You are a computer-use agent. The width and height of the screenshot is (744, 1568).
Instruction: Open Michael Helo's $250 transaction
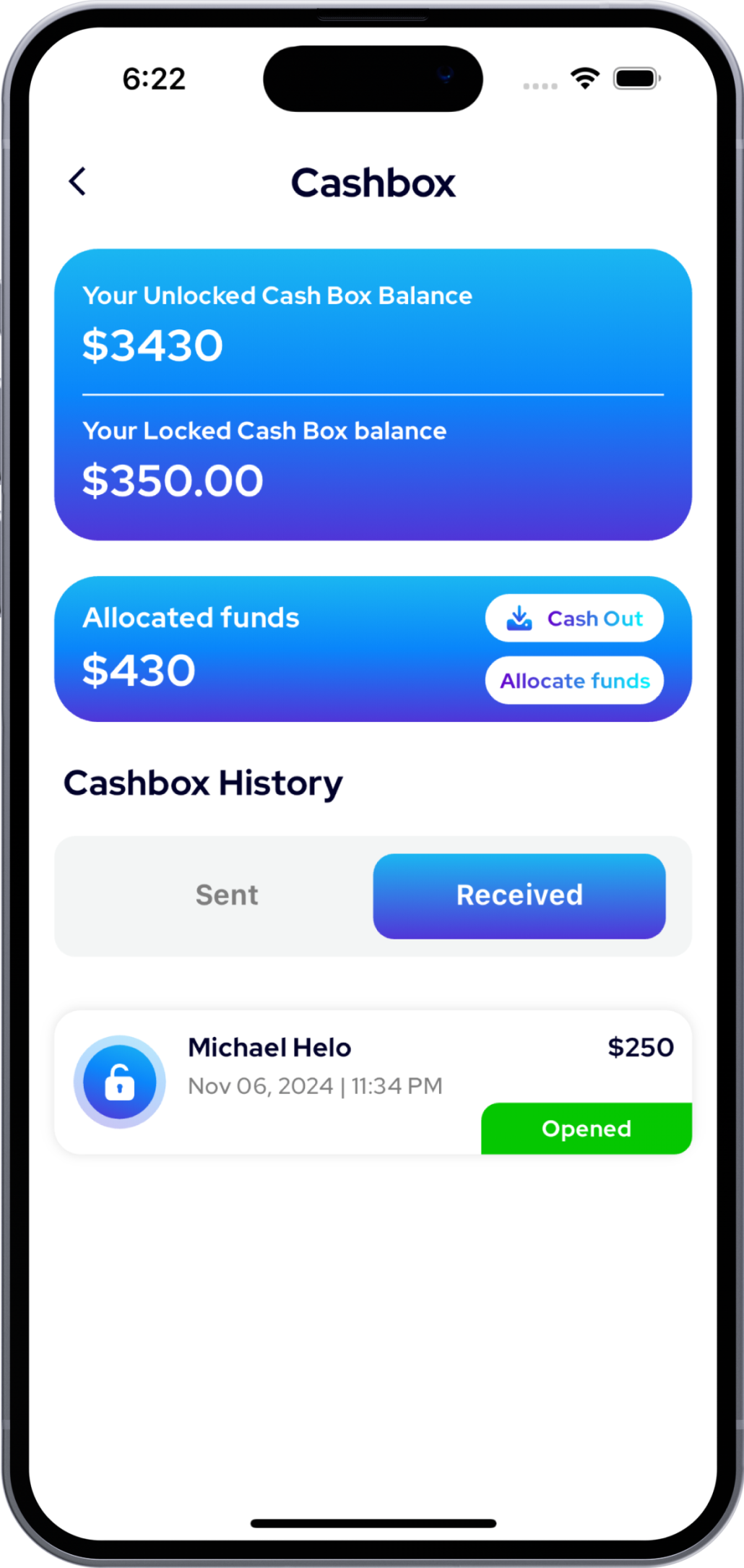coord(372,1082)
